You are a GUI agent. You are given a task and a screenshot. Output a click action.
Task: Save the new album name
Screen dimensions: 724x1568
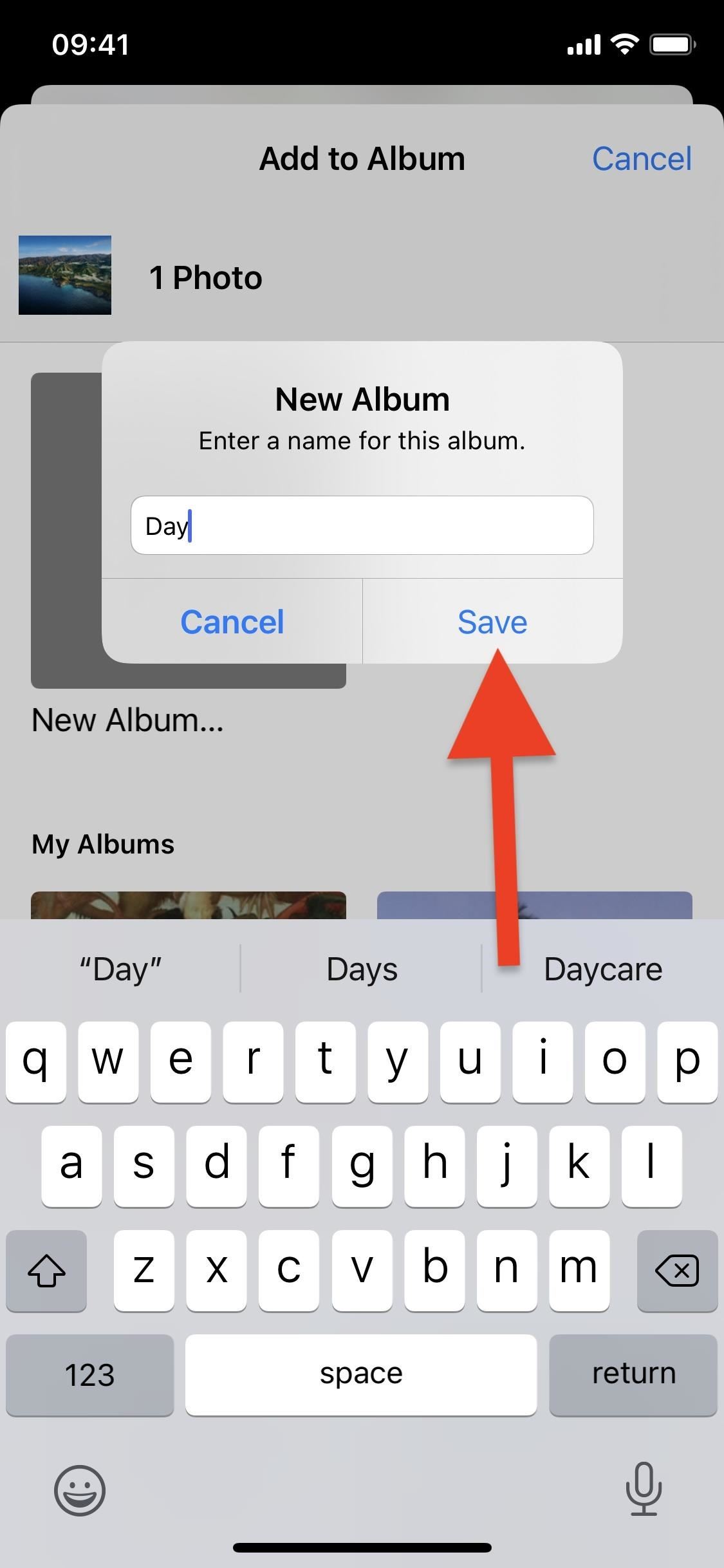[x=492, y=622]
